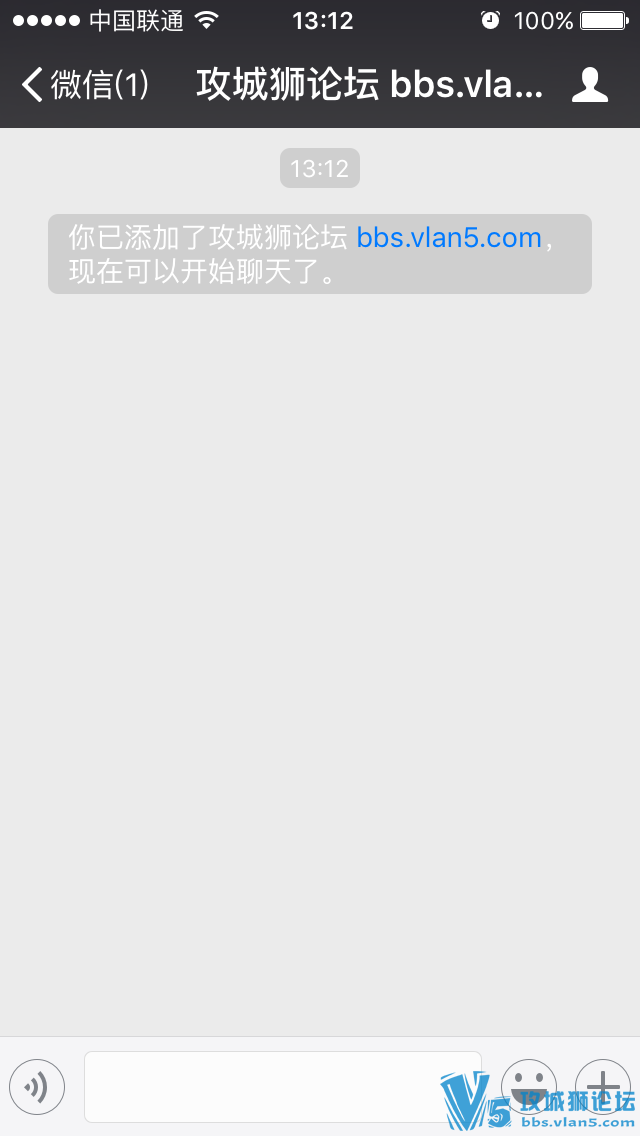The height and width of the screenshot is (1136, 640).
Task: Go back to the 微信 chat list
Action: coord(84,85)
